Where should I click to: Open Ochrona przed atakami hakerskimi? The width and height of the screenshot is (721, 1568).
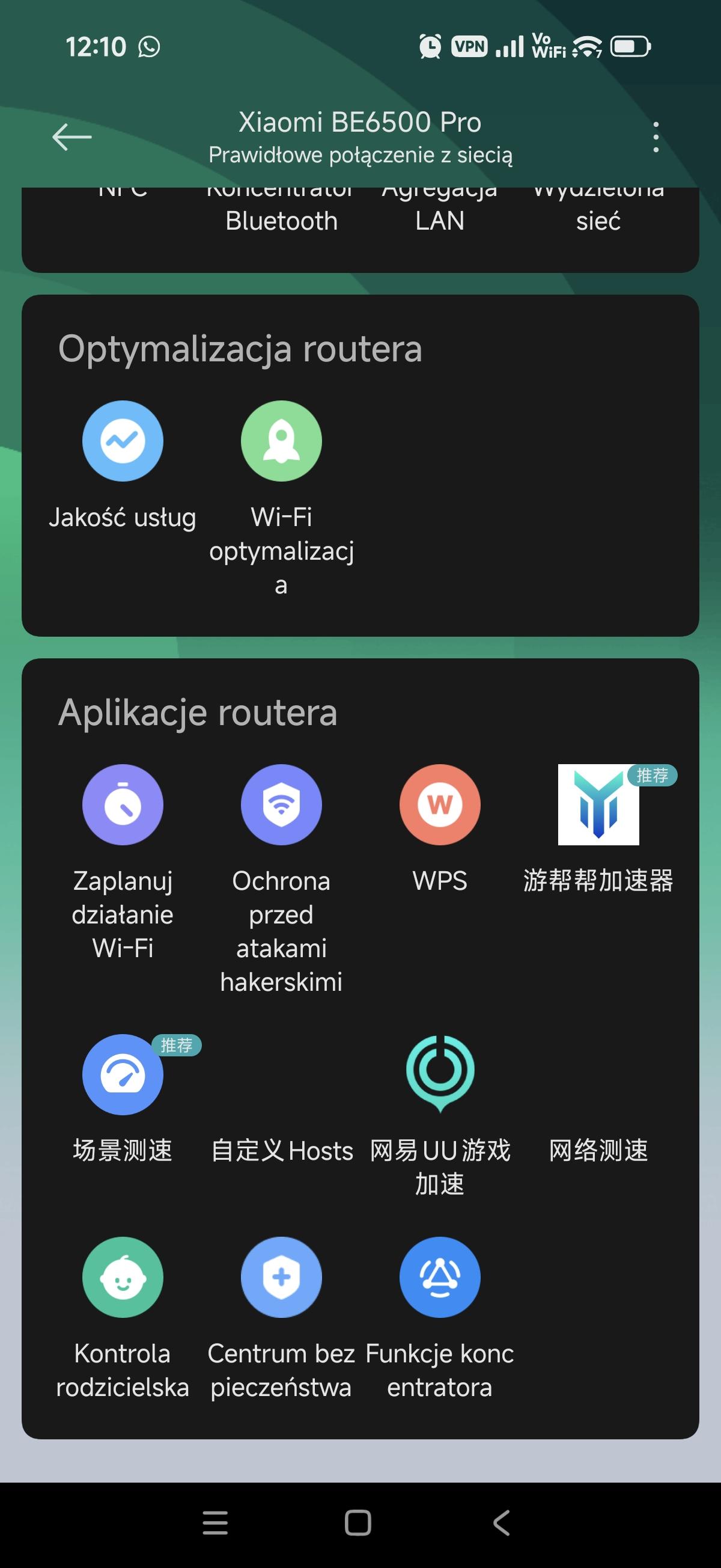[281, 804]
